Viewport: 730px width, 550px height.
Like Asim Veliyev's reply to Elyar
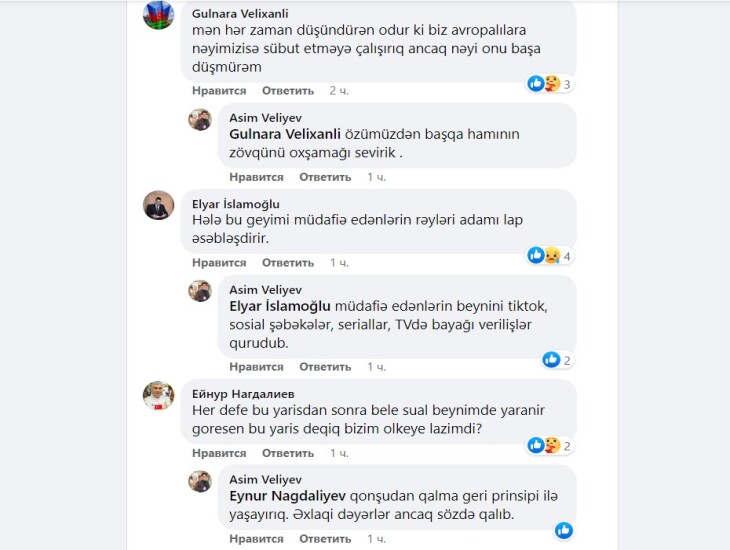coord(256,367)
